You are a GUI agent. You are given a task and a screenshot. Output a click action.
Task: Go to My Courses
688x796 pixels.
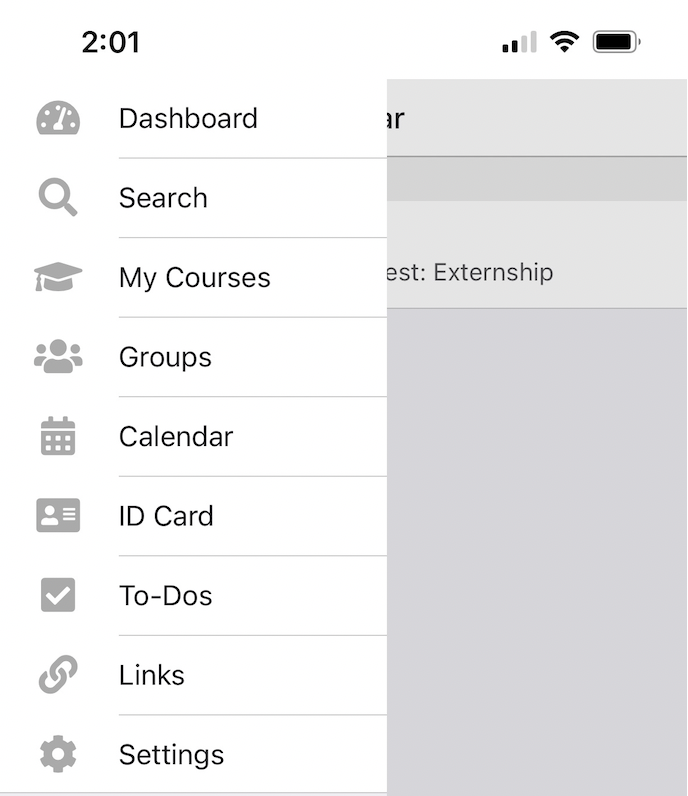pos(194,278)
